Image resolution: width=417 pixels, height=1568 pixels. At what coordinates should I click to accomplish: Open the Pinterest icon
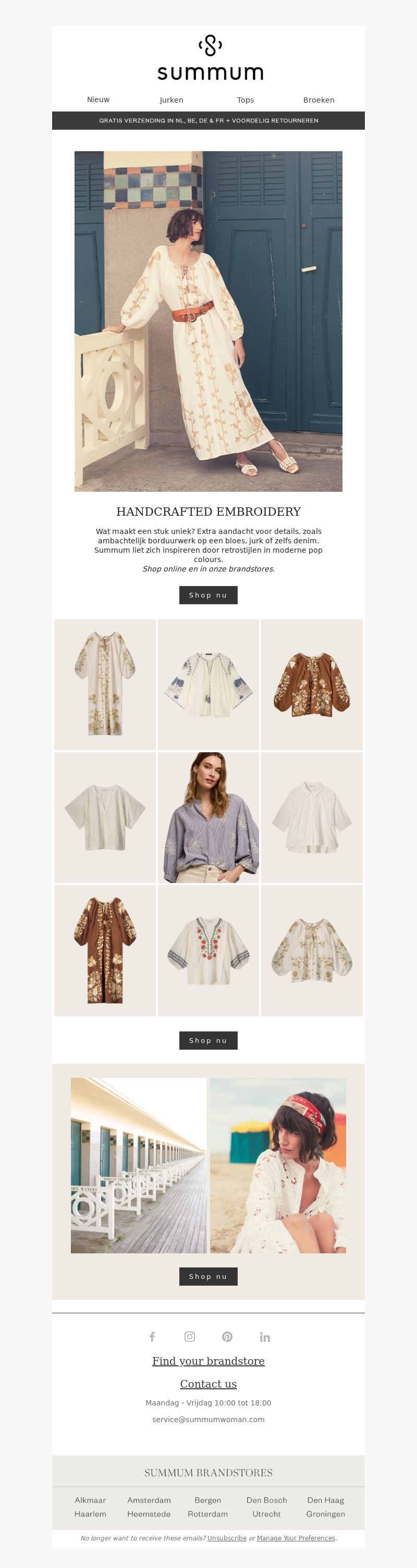(227, 1337)
